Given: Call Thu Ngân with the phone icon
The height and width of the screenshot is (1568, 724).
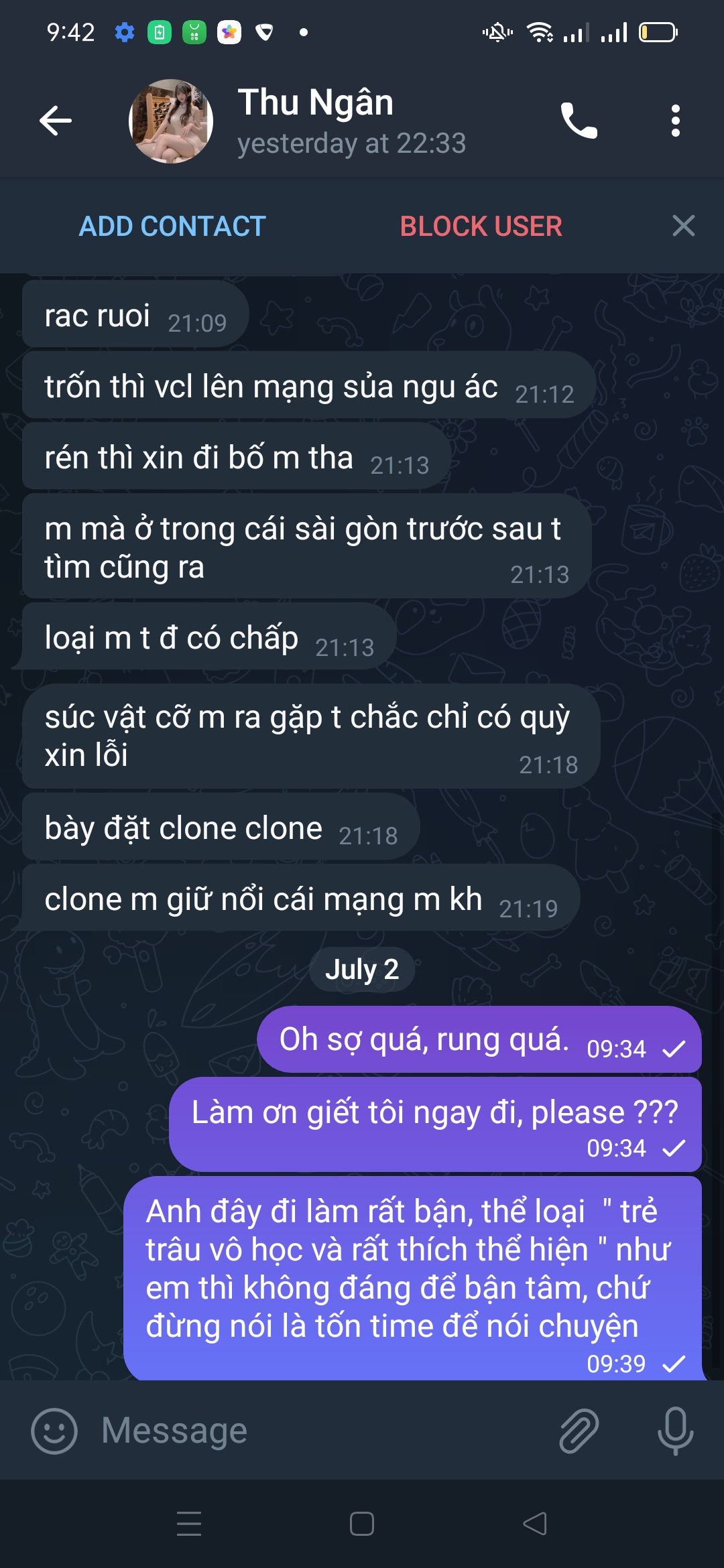Looking at the screenshot, I should click(x=579, y=121).
